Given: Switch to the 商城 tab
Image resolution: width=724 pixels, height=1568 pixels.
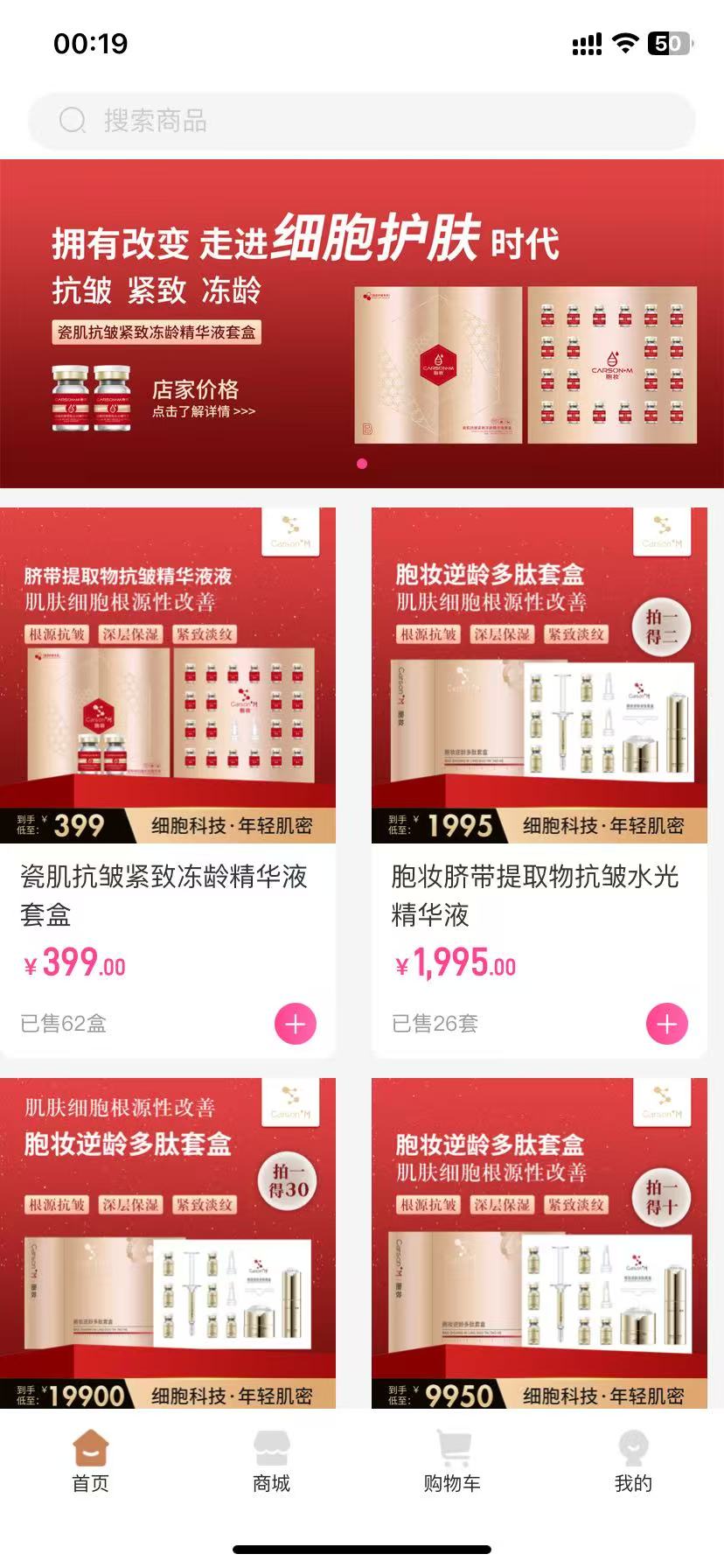Looking at the screenshot, I should (x=271, y=1460).
